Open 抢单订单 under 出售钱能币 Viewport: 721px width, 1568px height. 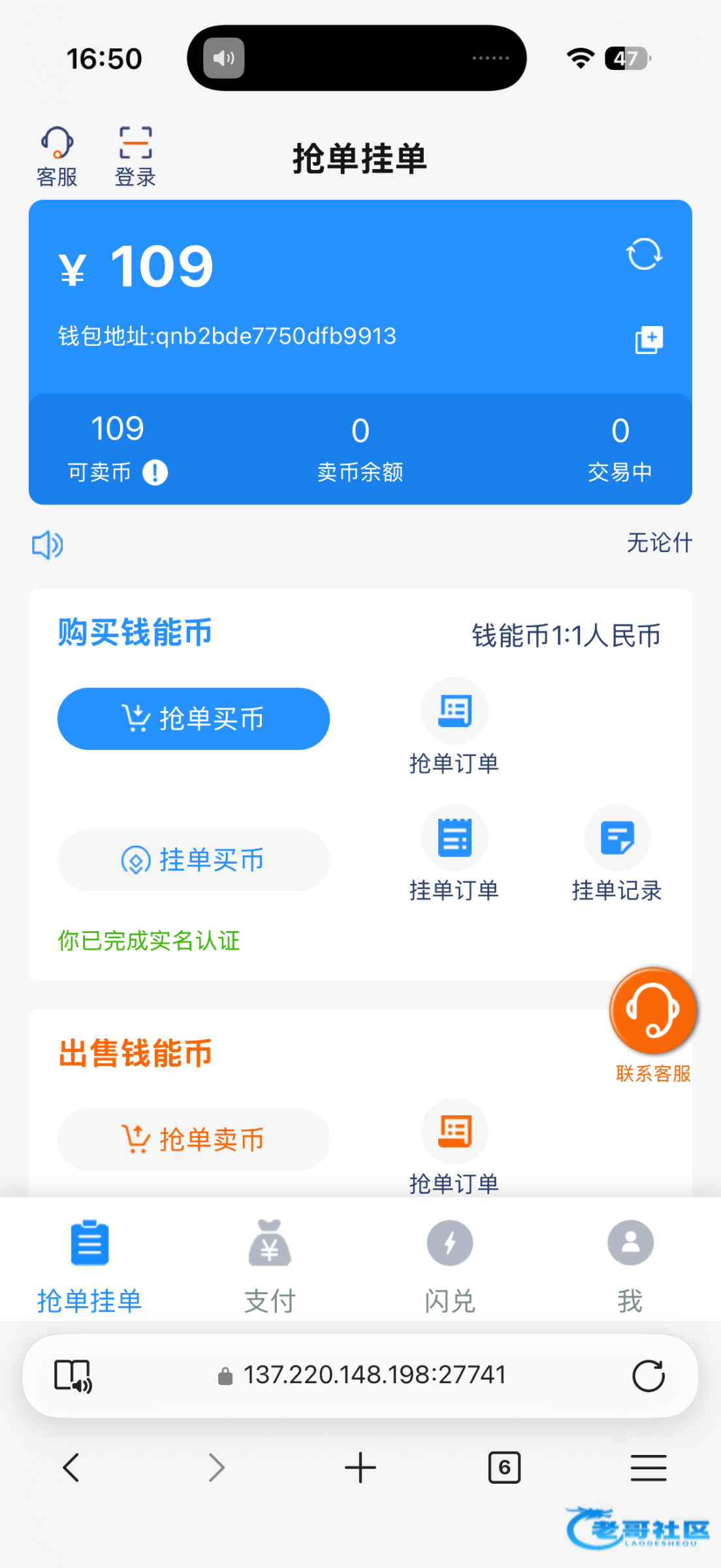(454, 1145)
